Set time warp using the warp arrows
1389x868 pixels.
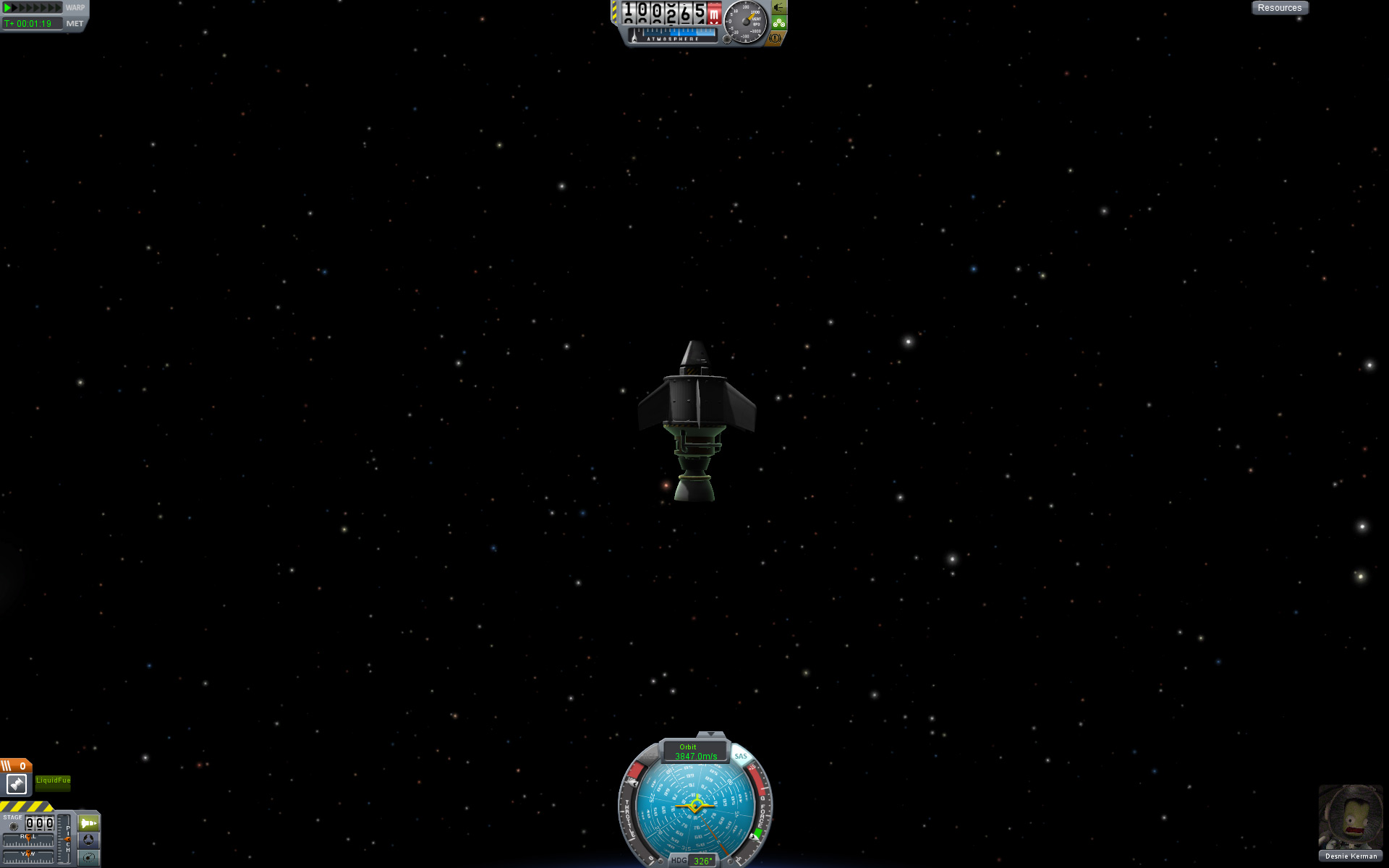(x=33, y=8)
